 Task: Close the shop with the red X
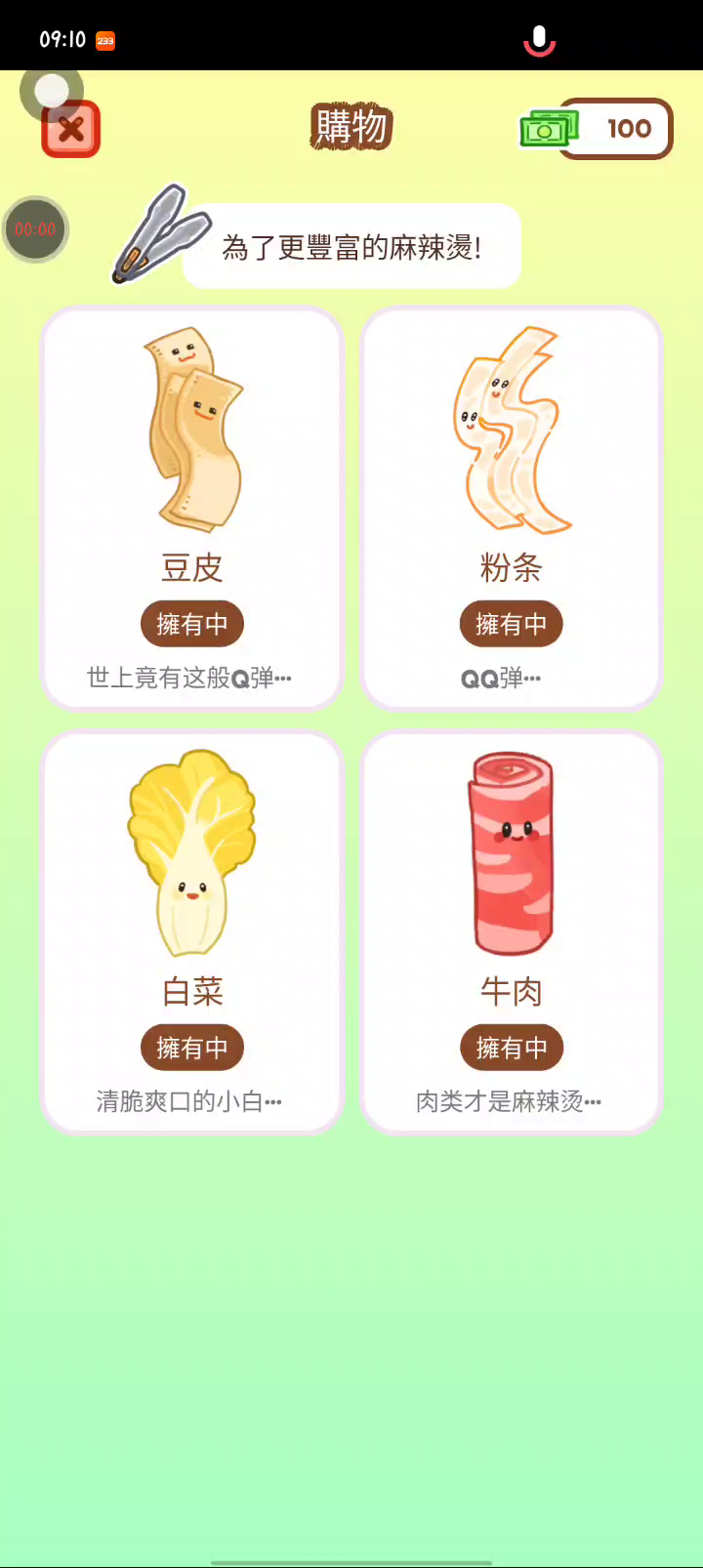[71, 129]
